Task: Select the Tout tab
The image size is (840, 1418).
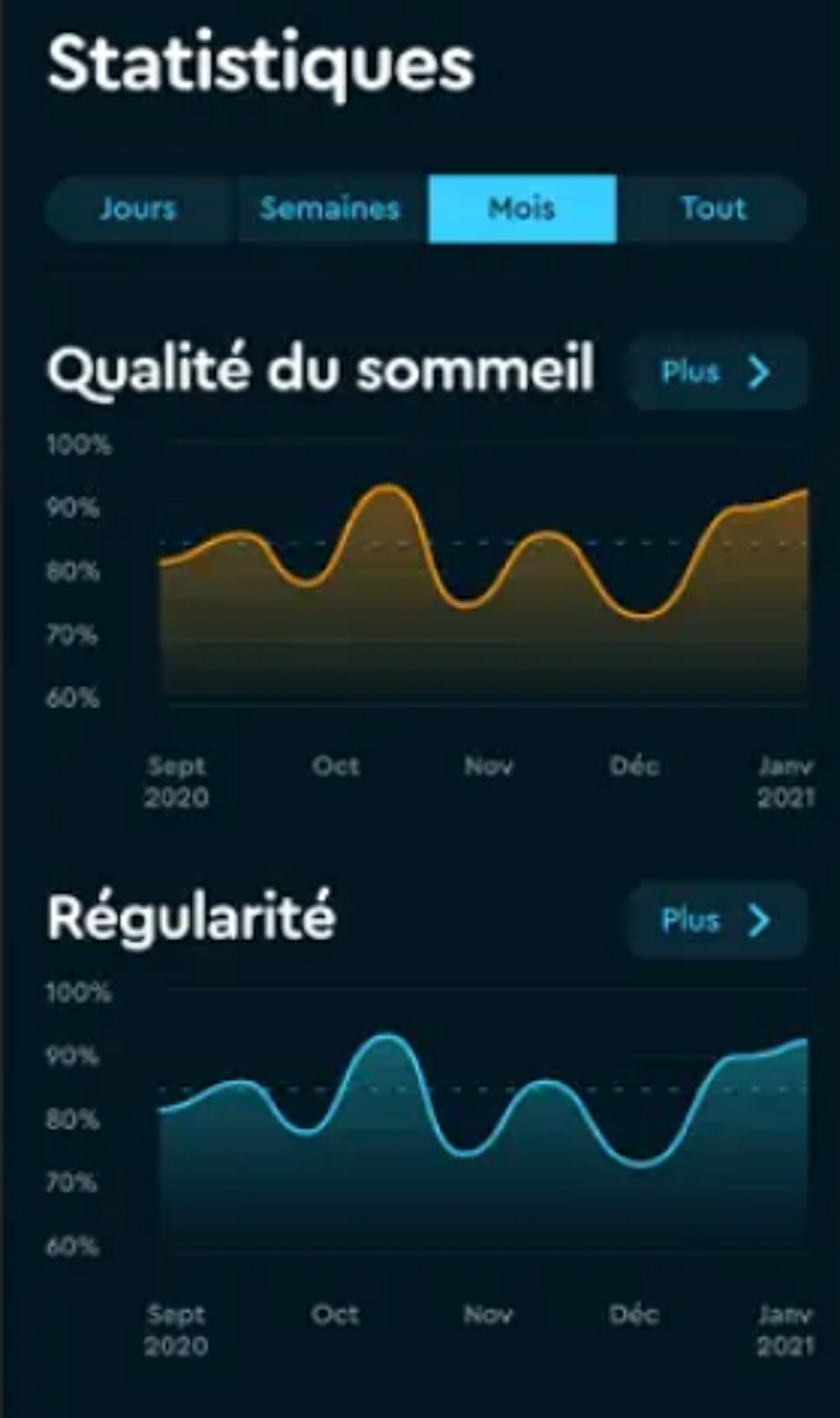Action: [713, 209]
